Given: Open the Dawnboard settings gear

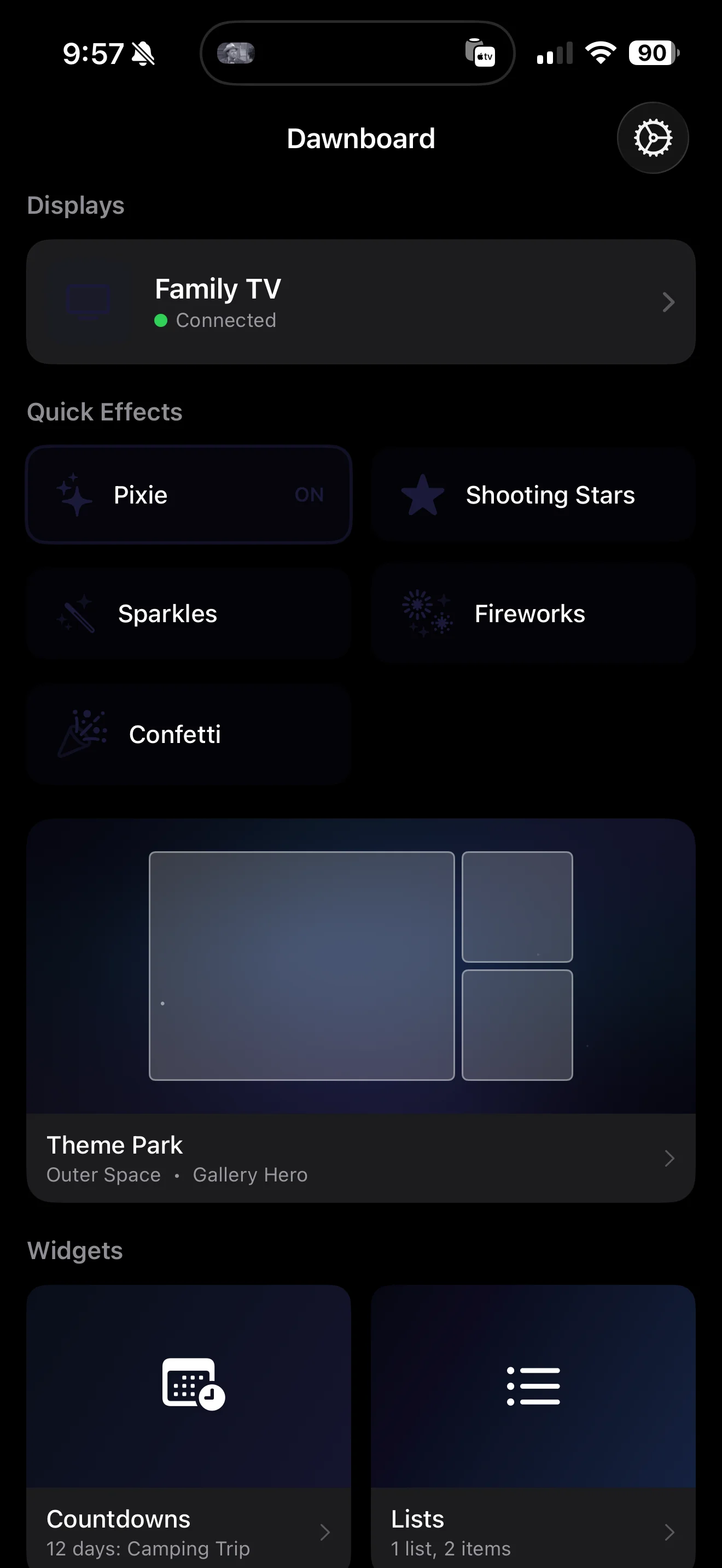Looking at the screenshot, I should (x=653, y=138).
